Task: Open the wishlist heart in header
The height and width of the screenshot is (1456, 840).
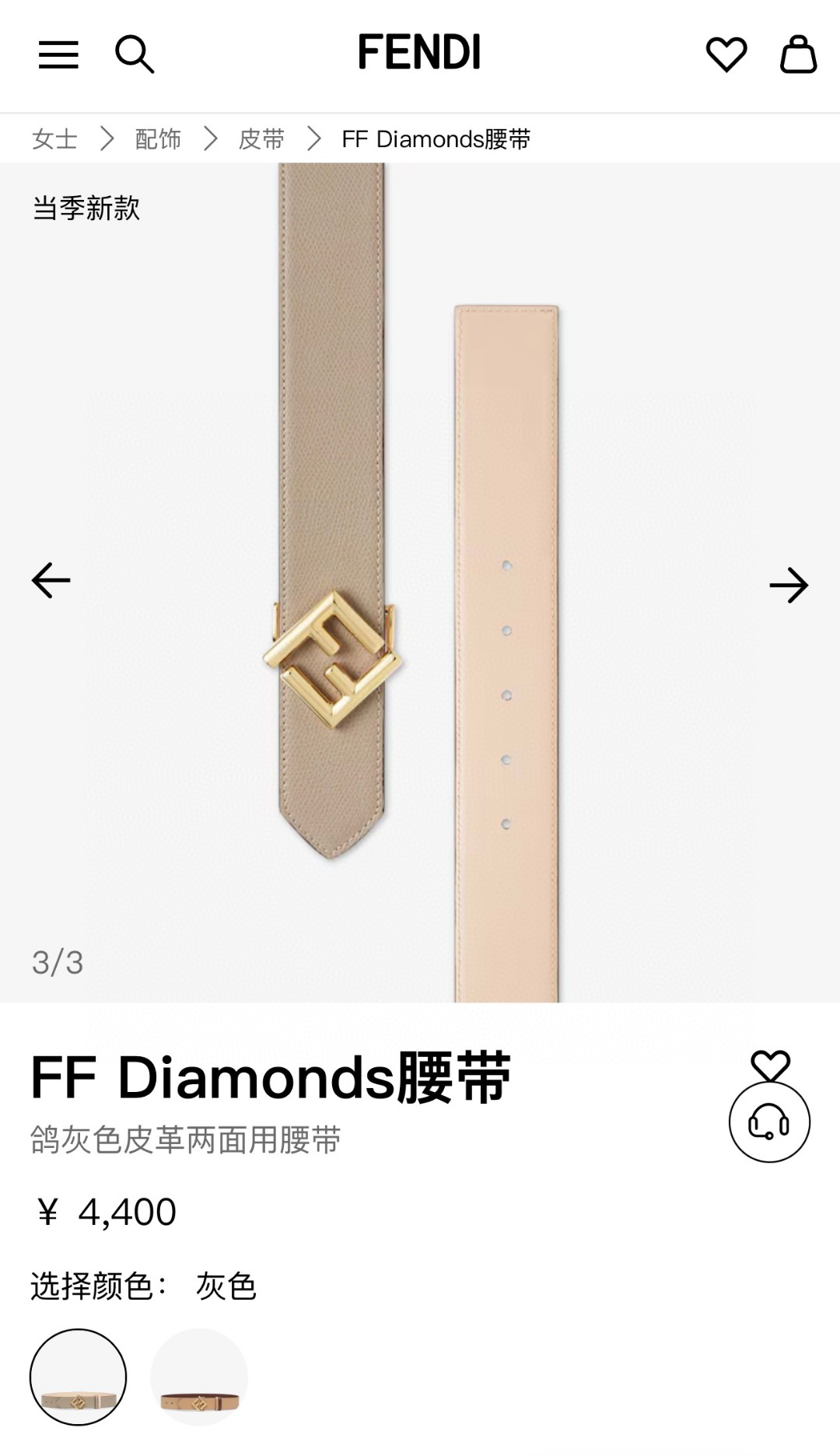Action: click(726, 54)
